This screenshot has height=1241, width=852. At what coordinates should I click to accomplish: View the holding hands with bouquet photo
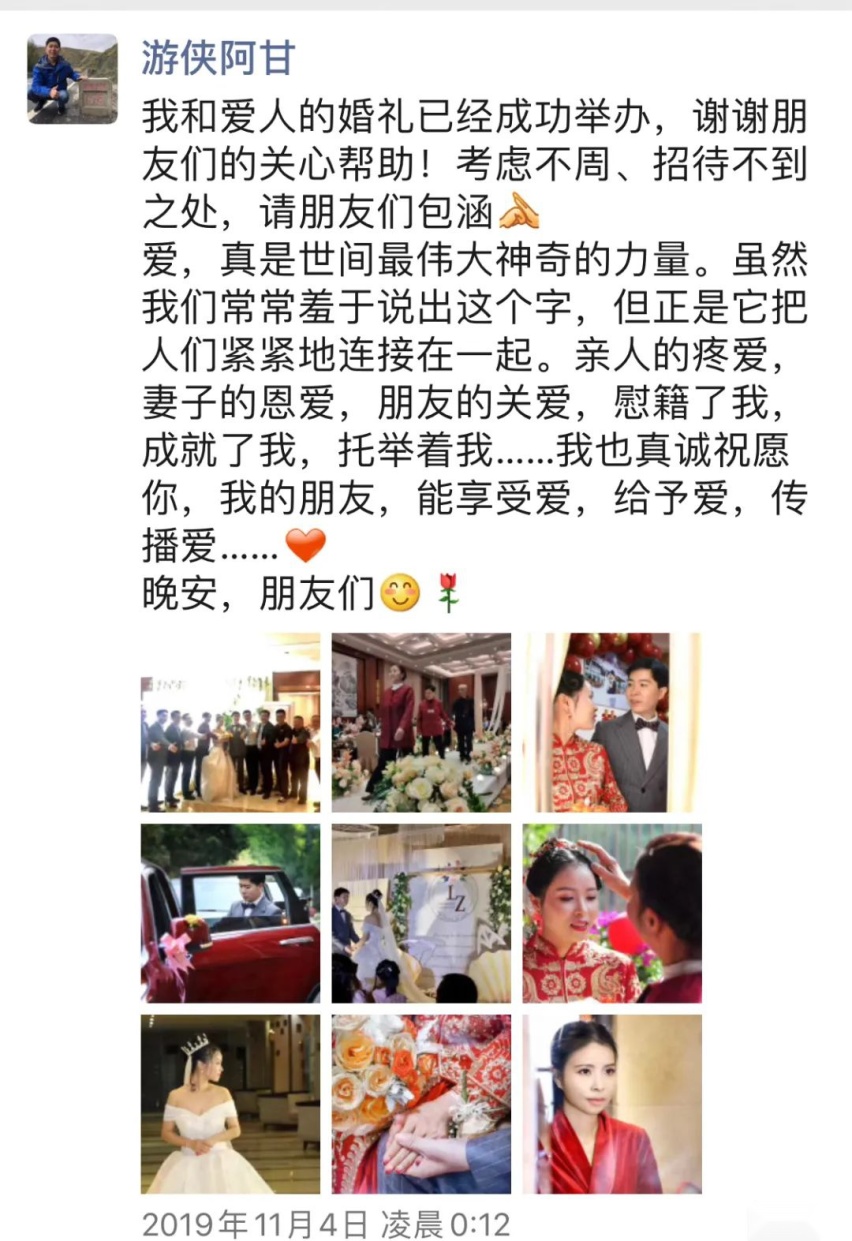coord(421,1104)
